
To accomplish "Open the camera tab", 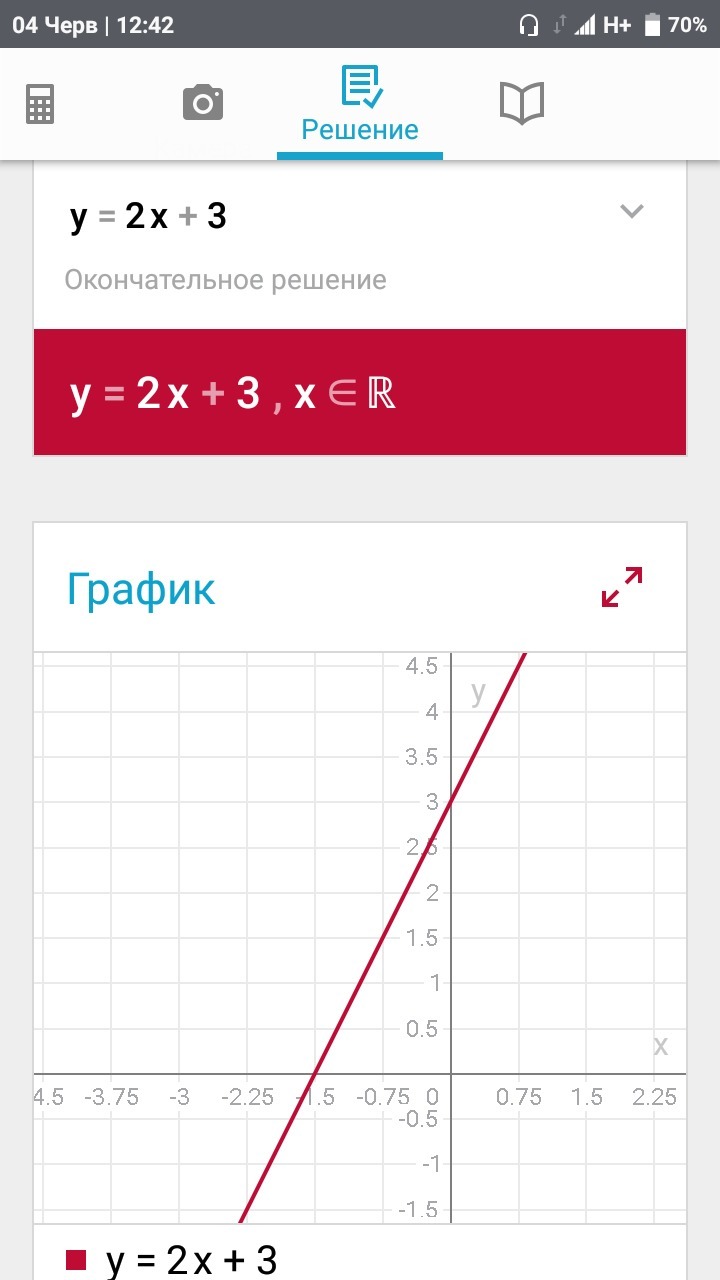I will point(202,103).
